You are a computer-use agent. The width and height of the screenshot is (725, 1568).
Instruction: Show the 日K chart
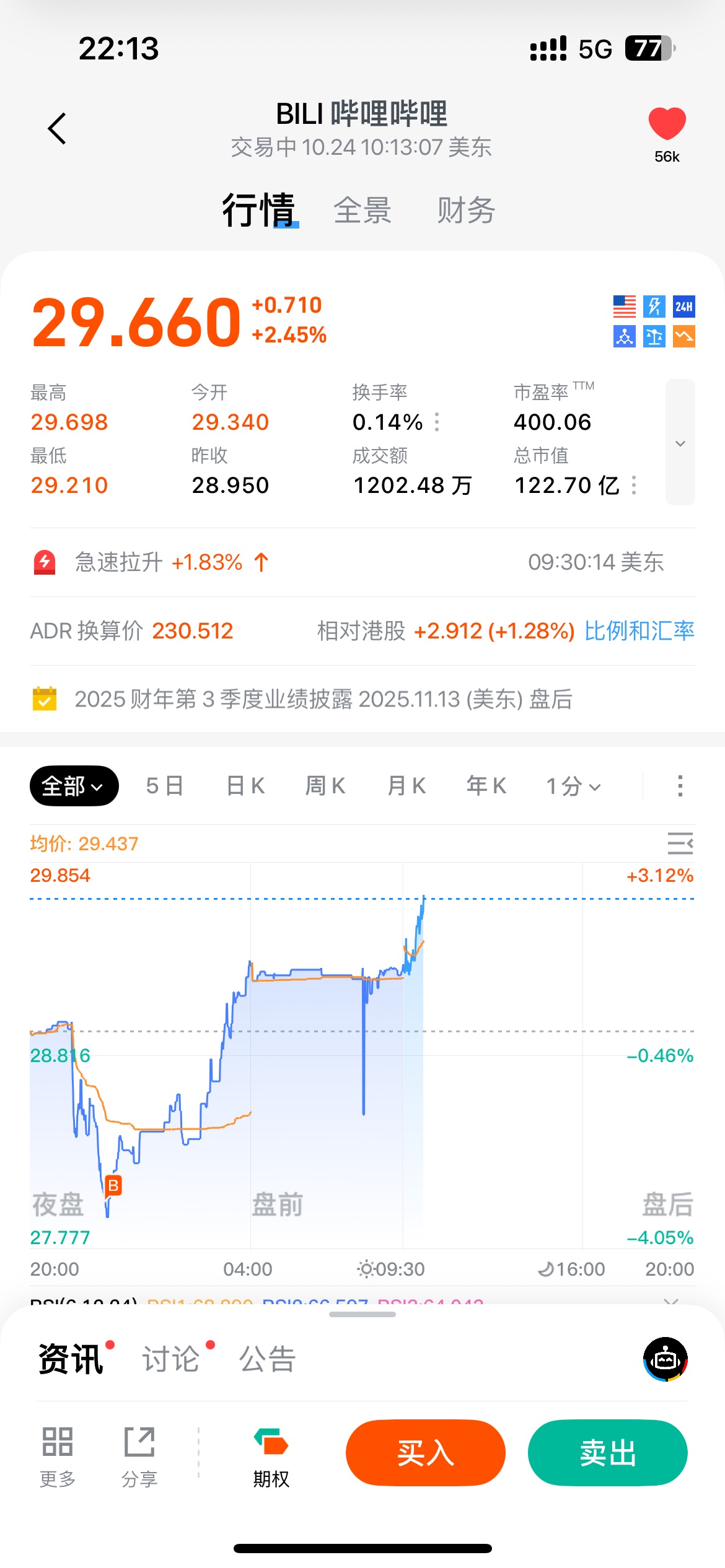(245, 786)
